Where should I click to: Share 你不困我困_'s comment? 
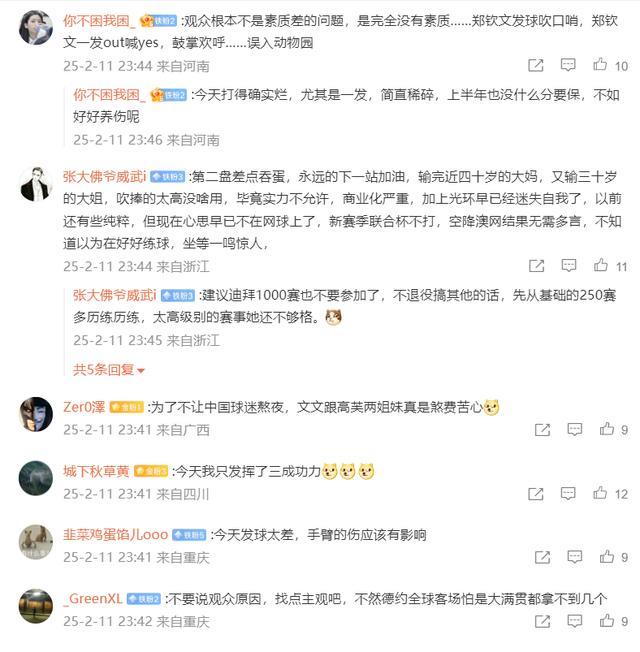536,65
